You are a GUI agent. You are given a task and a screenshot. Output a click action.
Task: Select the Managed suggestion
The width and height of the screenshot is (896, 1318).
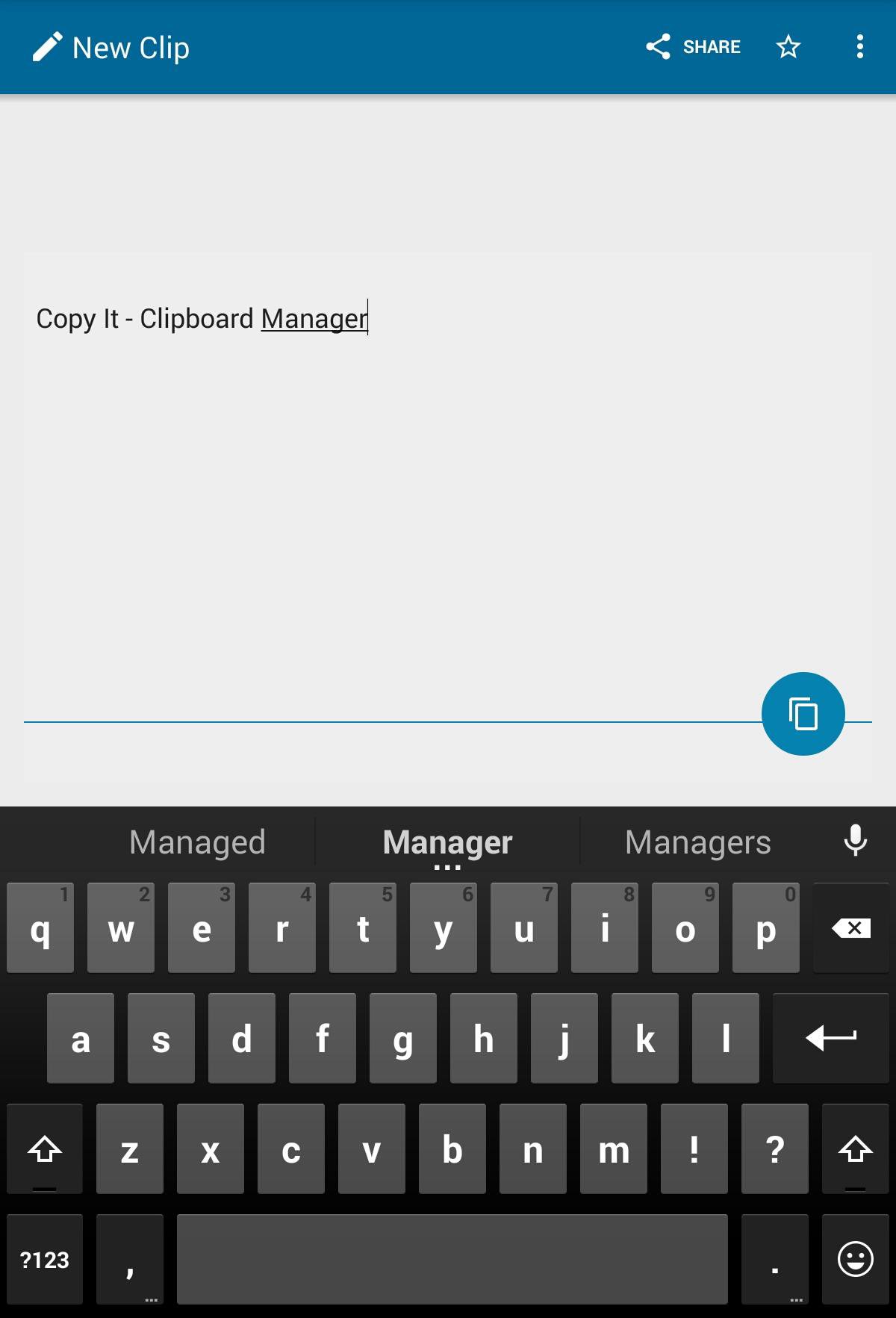click(x=196, y=842)
